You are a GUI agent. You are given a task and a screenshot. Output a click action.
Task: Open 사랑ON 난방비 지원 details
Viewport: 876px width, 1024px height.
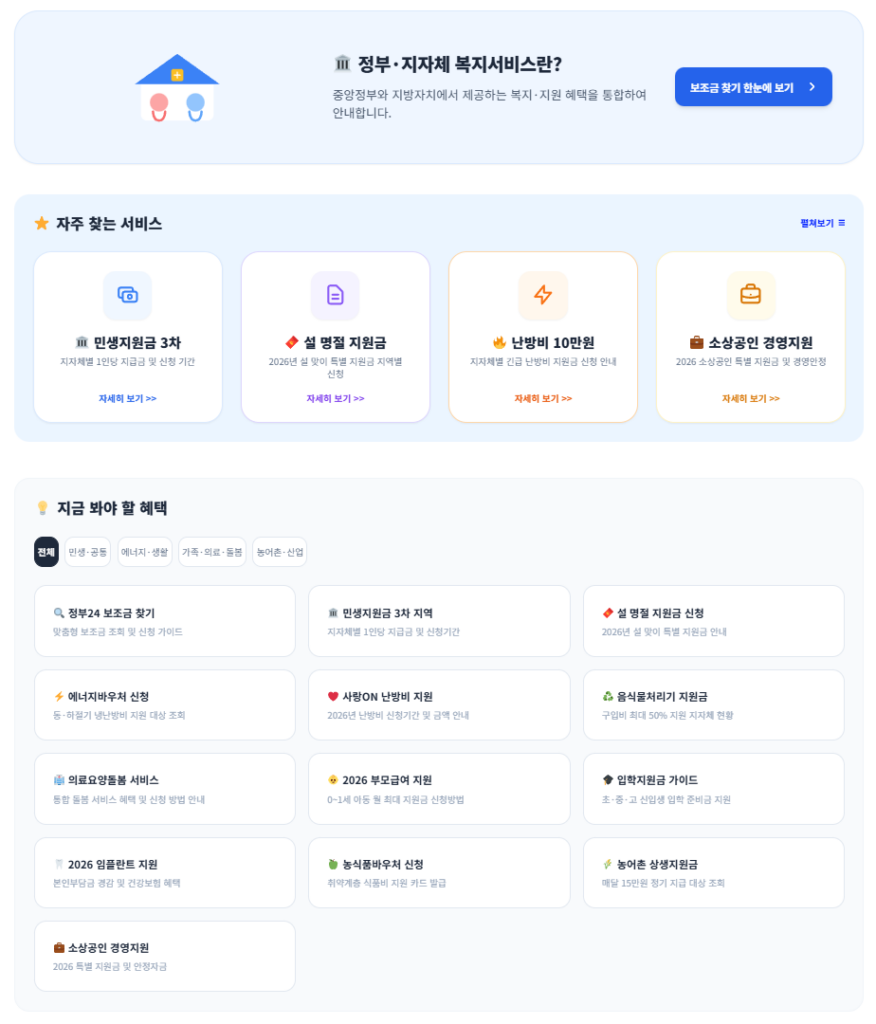point(439,705)
